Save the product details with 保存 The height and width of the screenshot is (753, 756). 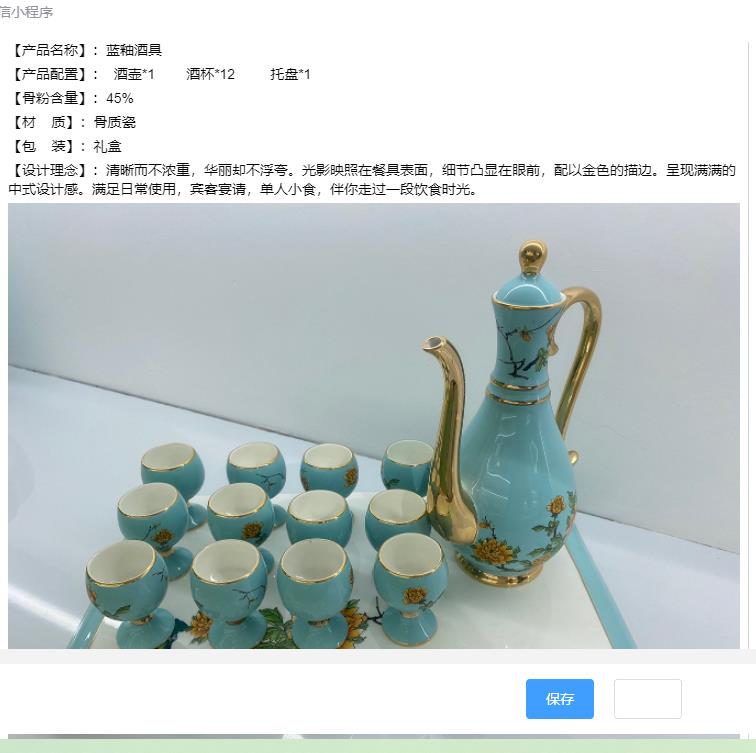(559, 699)
